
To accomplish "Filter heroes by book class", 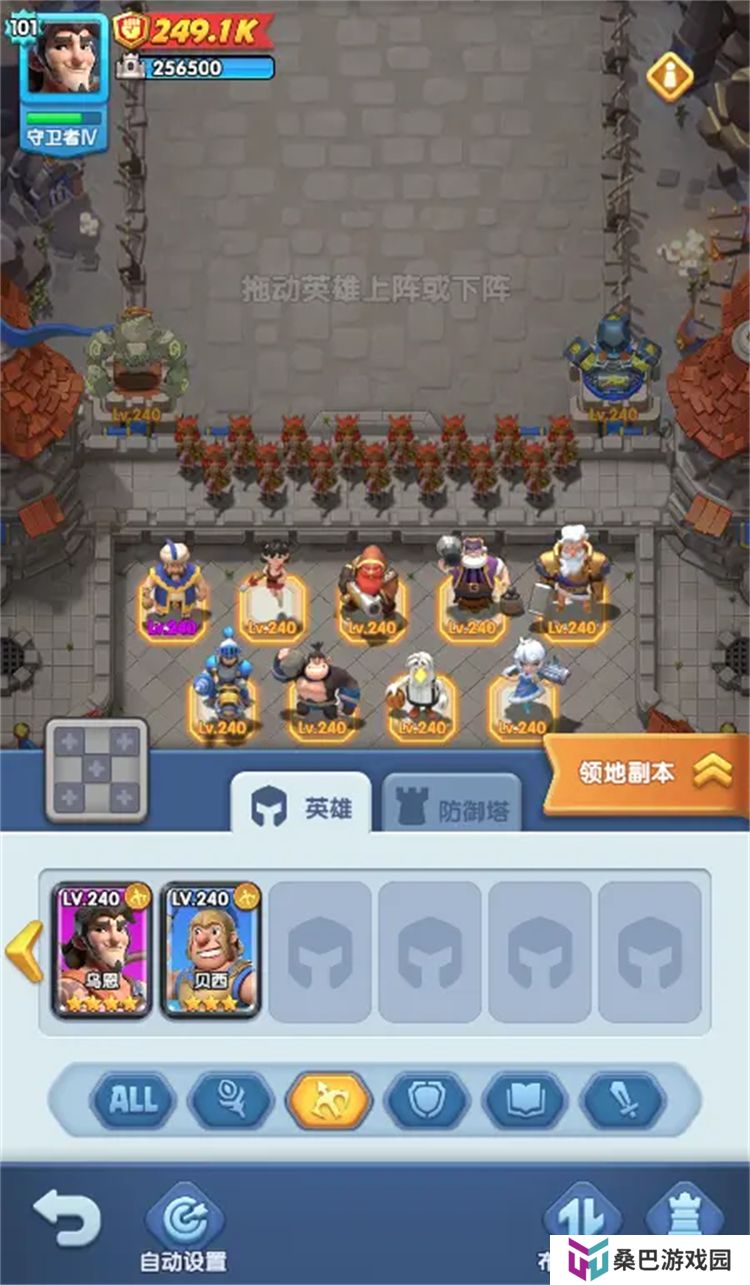I will coord(525,1100).
